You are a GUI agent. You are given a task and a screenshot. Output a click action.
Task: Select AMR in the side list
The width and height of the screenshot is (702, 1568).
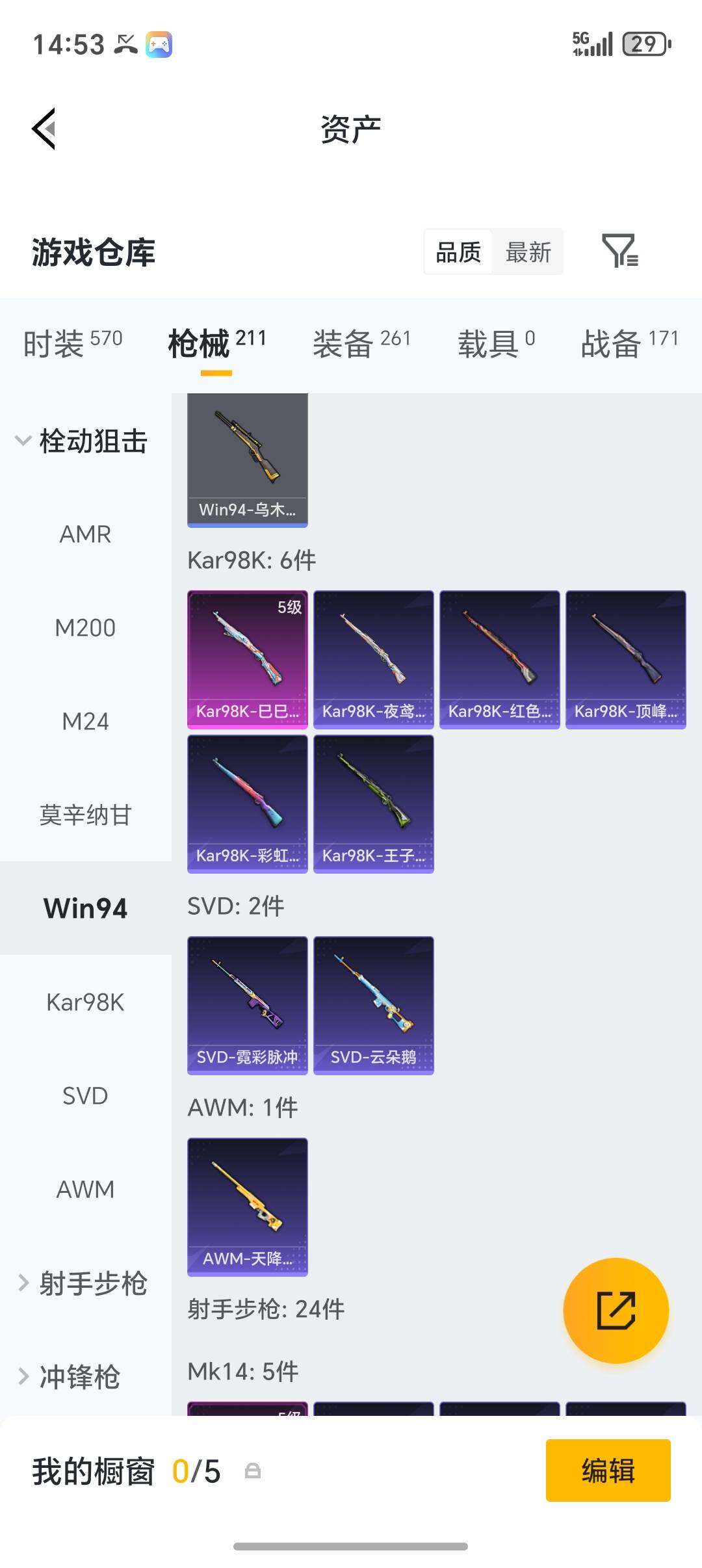[x=85, y=534]
